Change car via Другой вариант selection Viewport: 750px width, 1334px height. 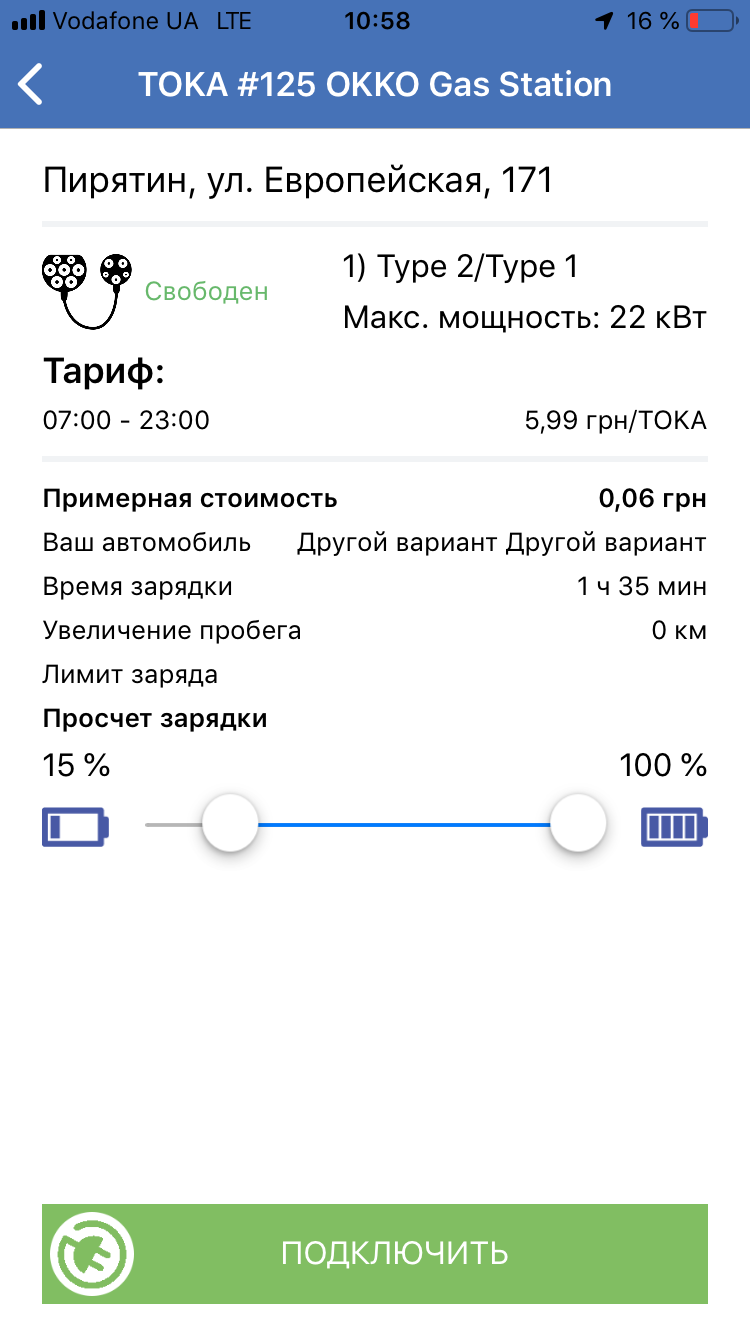501,543
